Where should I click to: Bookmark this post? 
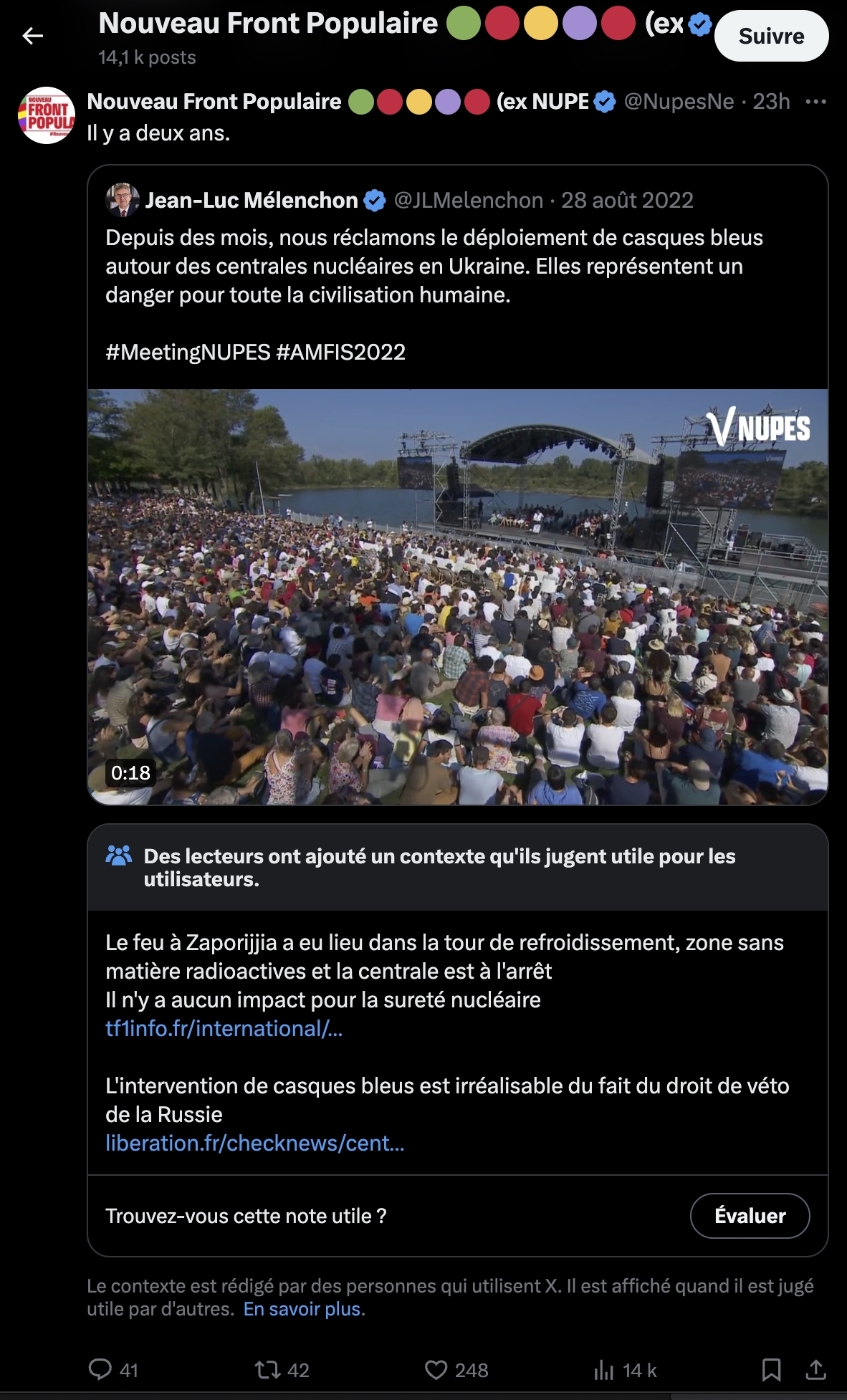click(x=771, y=1370)
